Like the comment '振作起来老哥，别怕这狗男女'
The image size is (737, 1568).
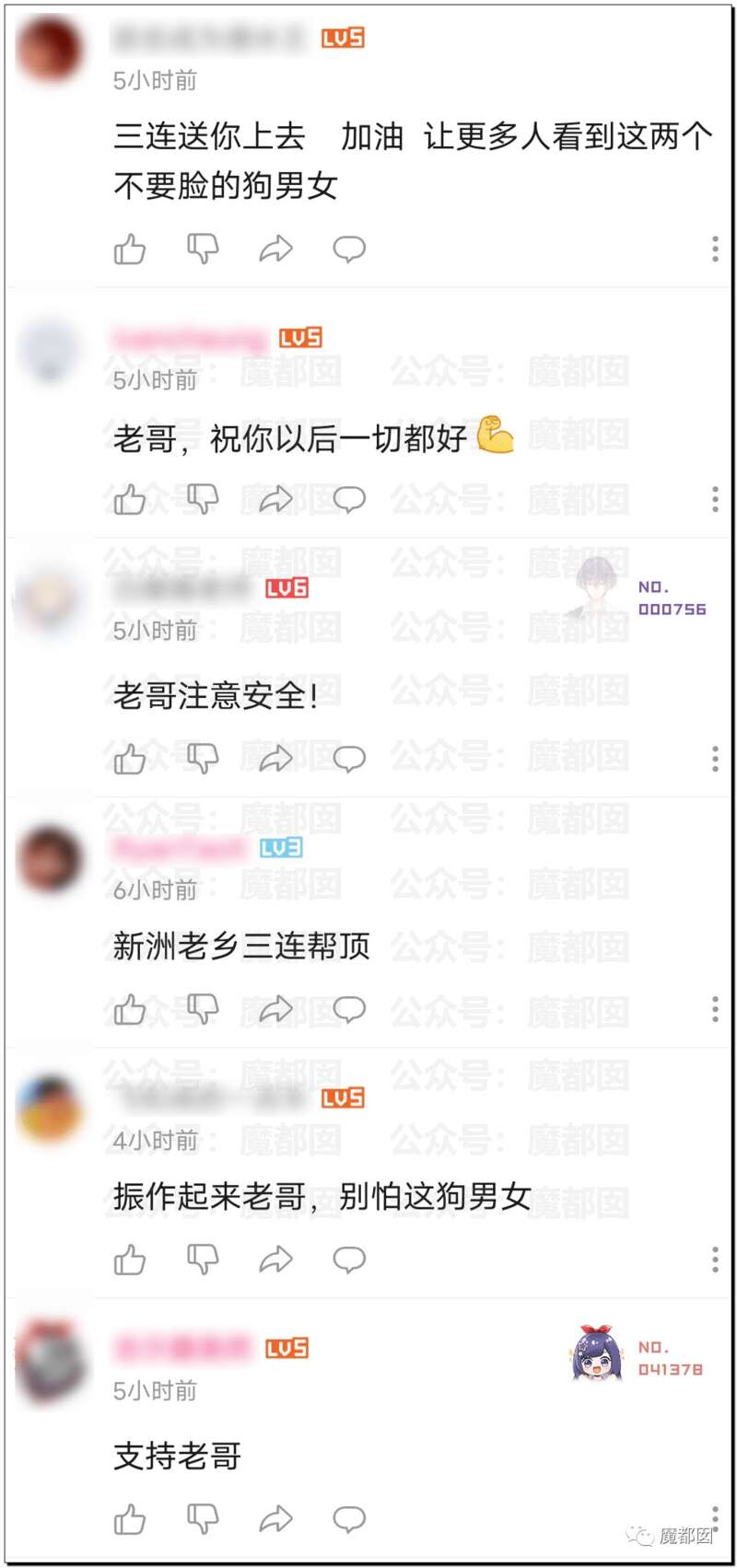pyautogui.click(x=130, y=1260)
